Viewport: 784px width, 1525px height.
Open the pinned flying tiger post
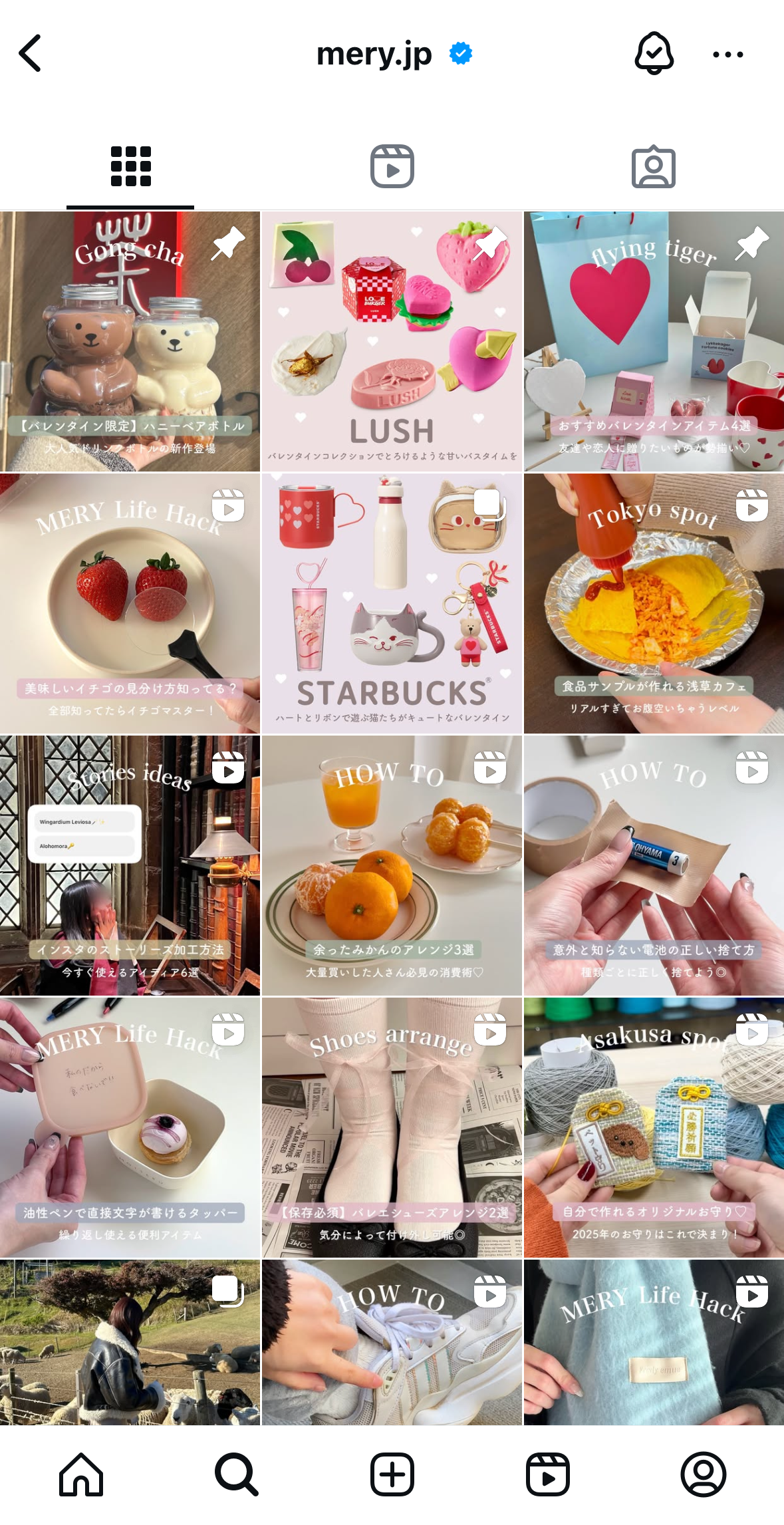(654, 341)
